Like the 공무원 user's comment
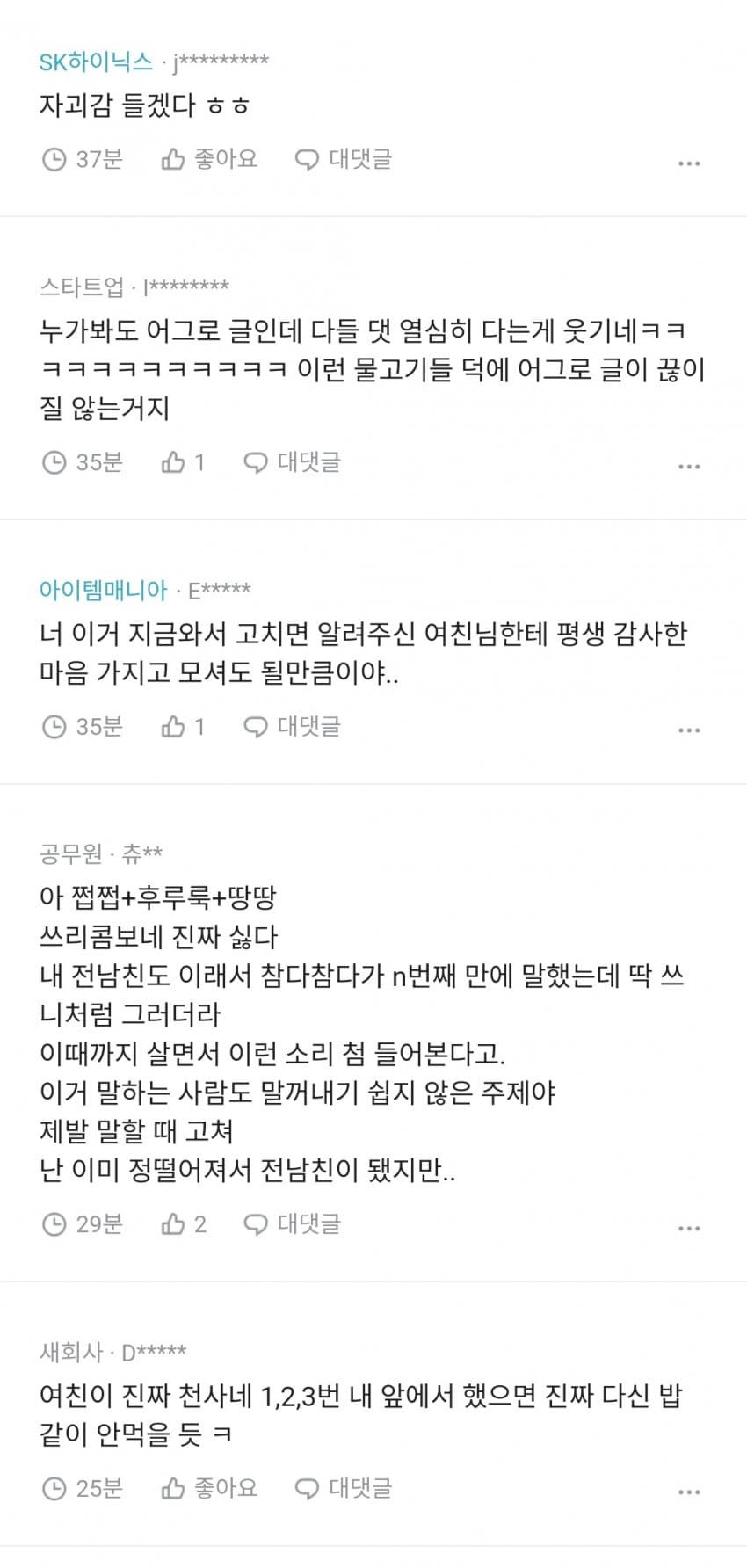747x1568 pixels. click(x=183, y=1223)
